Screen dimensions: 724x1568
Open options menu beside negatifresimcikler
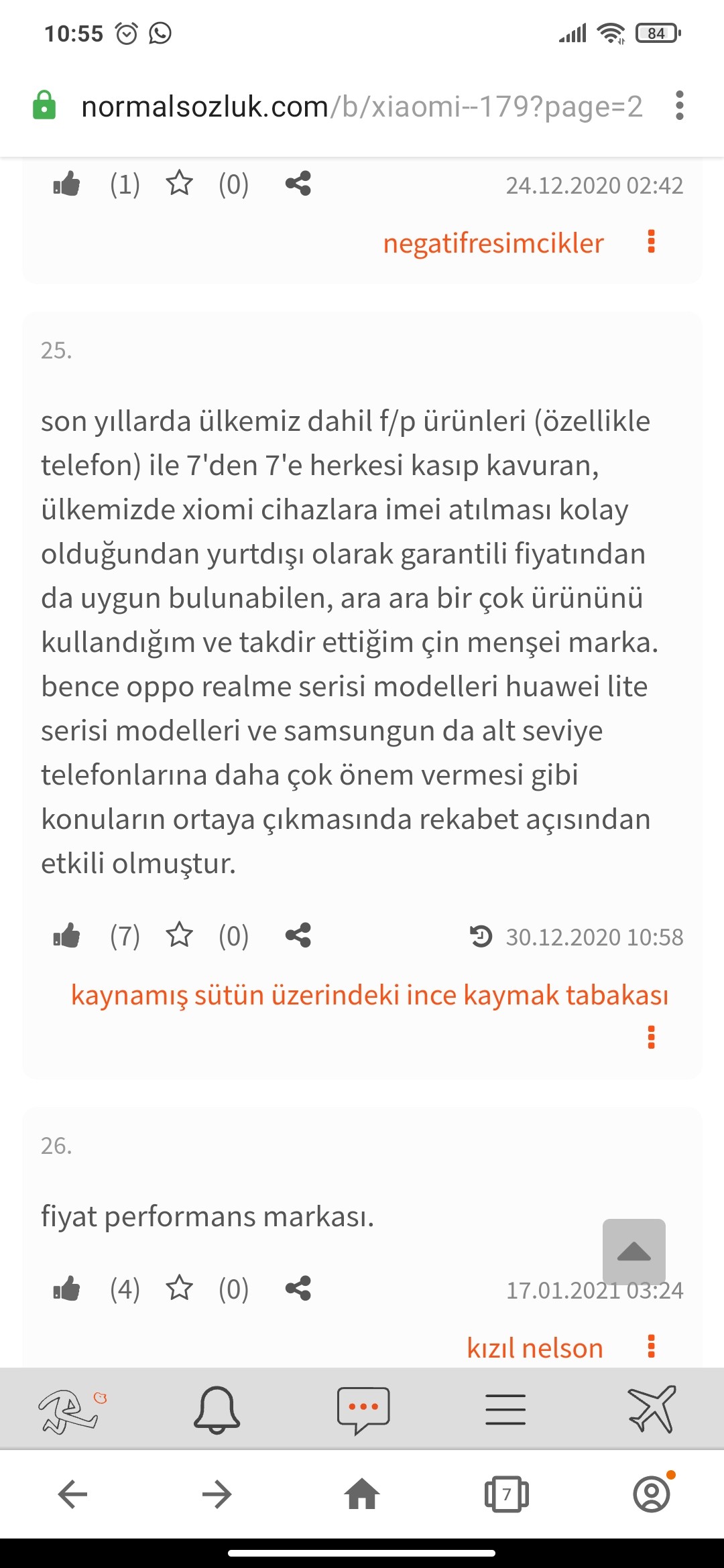coord(651,241)
